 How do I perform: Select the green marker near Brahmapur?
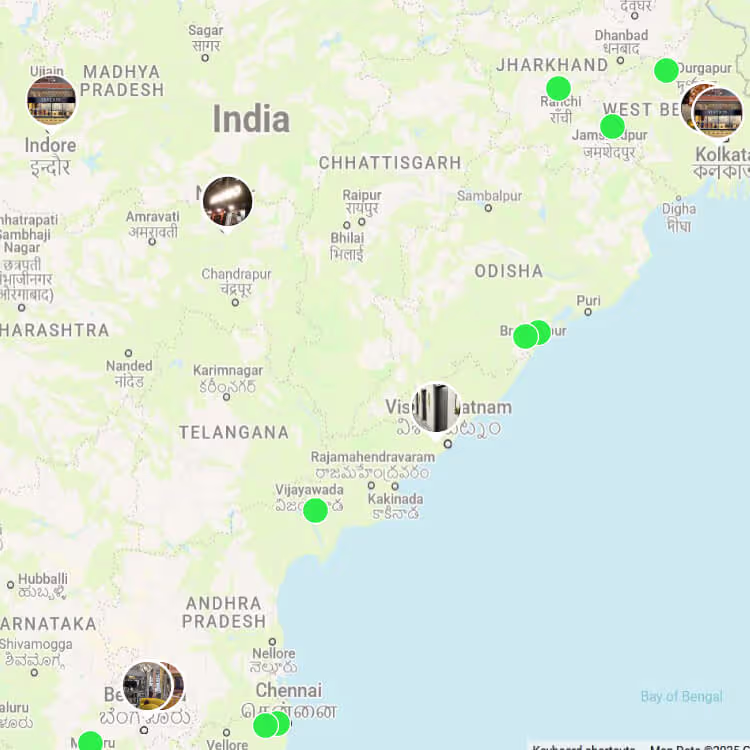[525, 337]
